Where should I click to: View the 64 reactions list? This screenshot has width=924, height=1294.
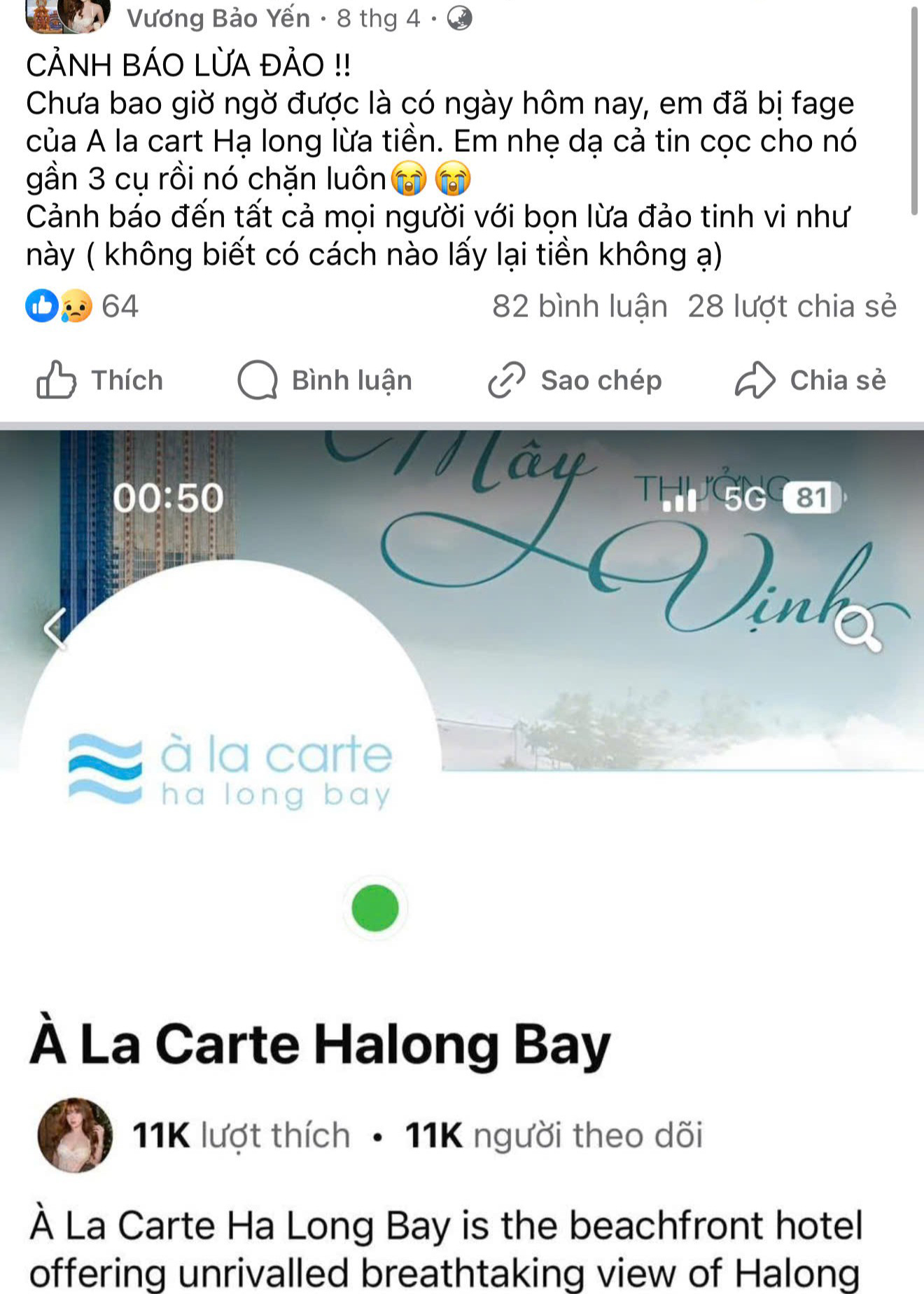pyautogui.click(x=83, y=306)
